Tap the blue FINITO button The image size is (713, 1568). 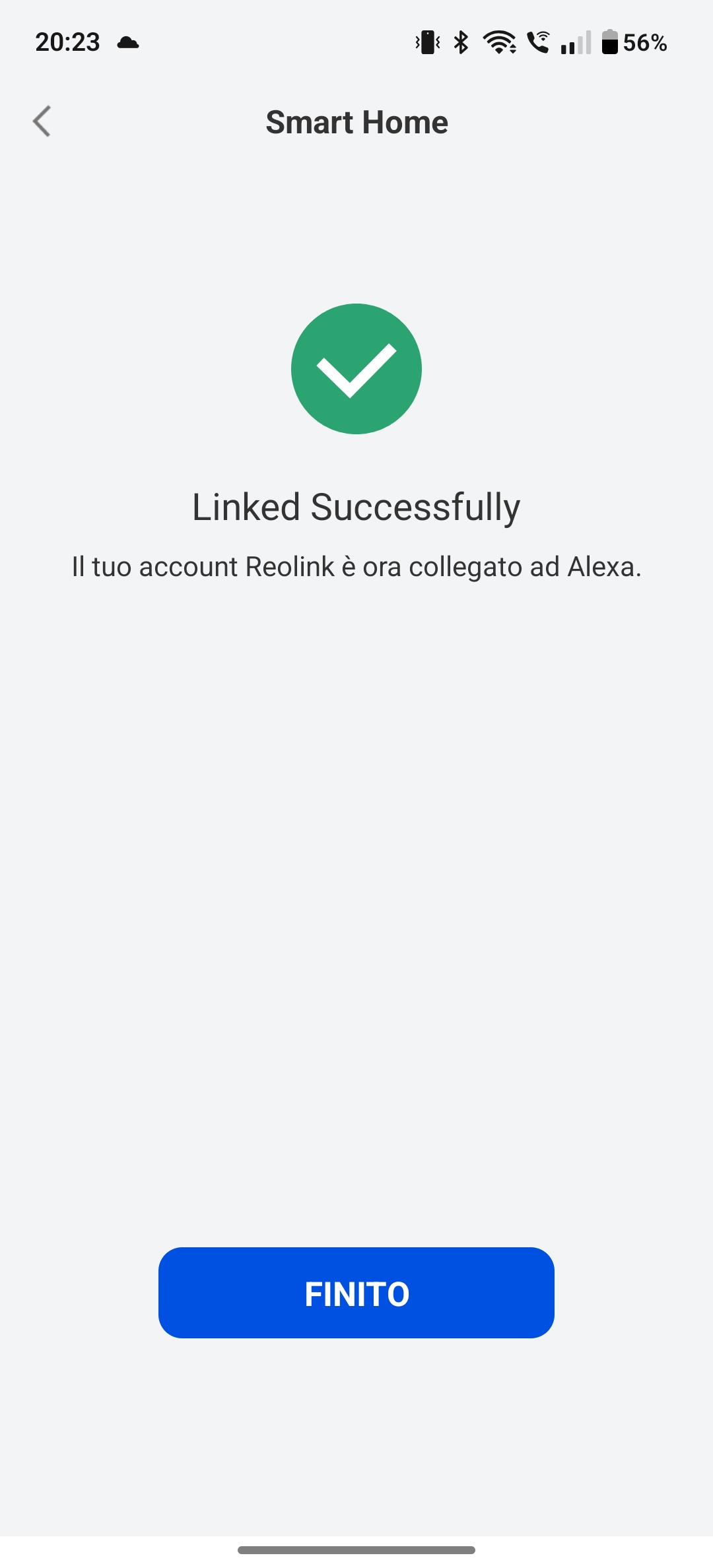(x=356, y=1293)
